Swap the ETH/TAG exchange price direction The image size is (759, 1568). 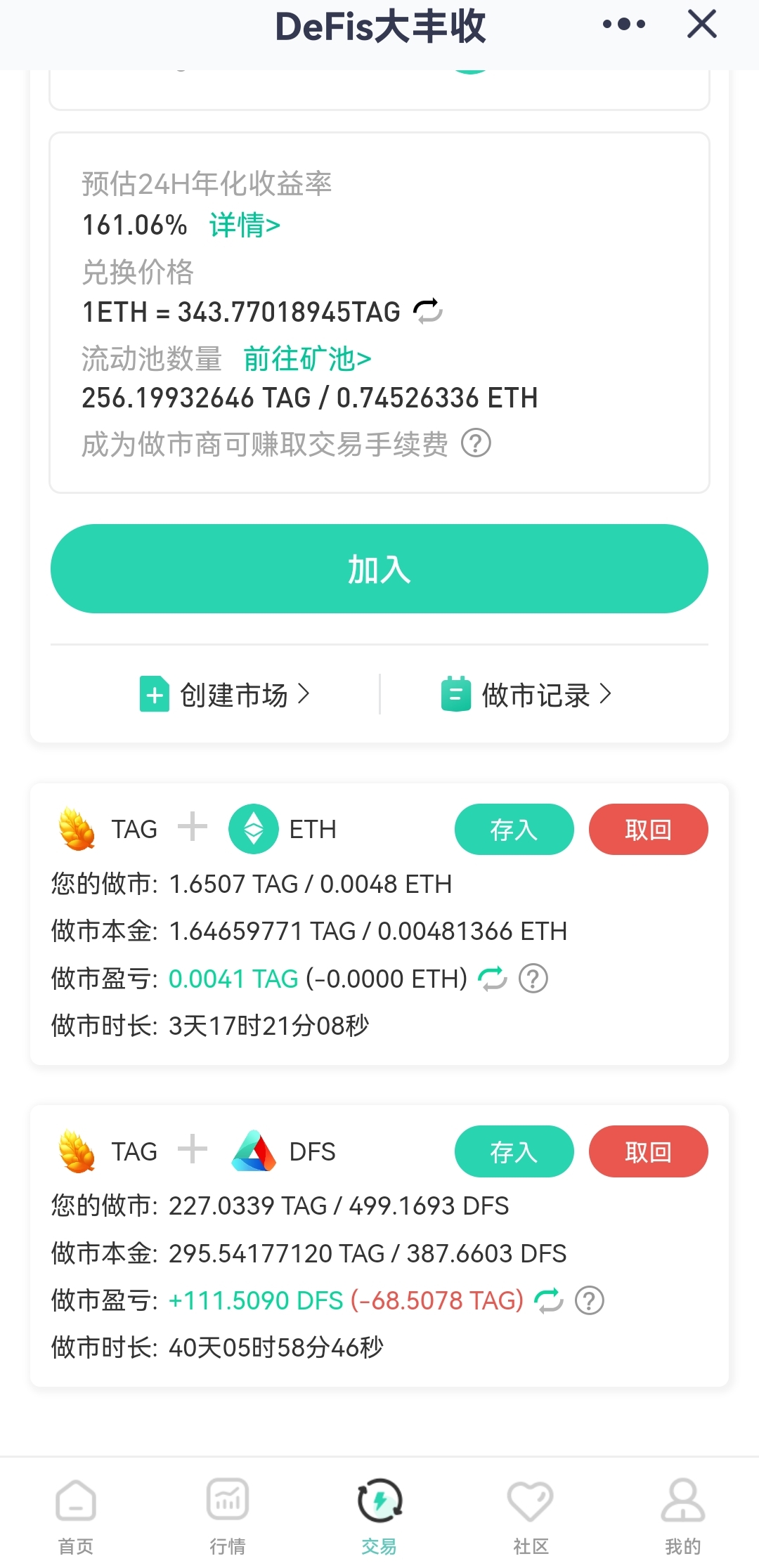tap(427, 311)
